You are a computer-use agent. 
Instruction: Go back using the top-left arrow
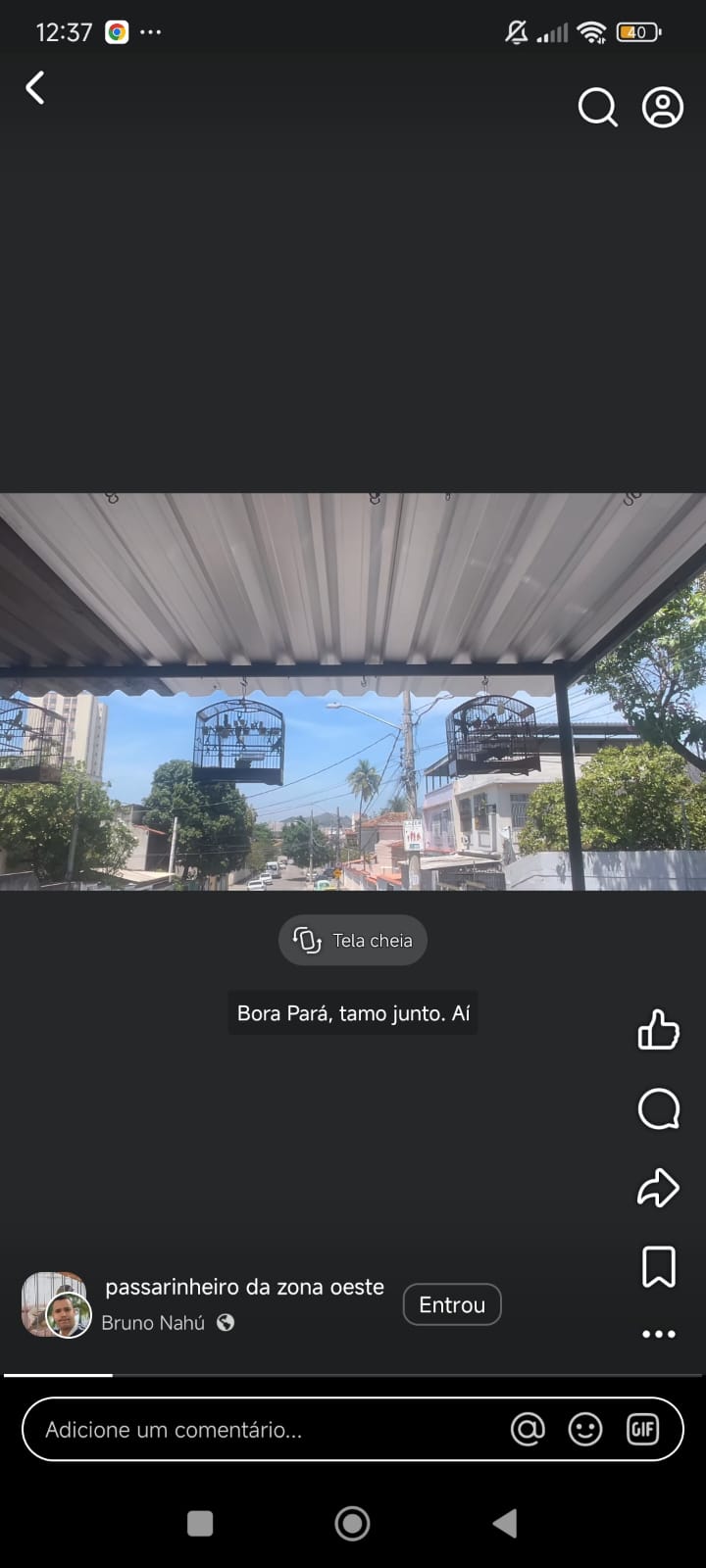point(35,88)
